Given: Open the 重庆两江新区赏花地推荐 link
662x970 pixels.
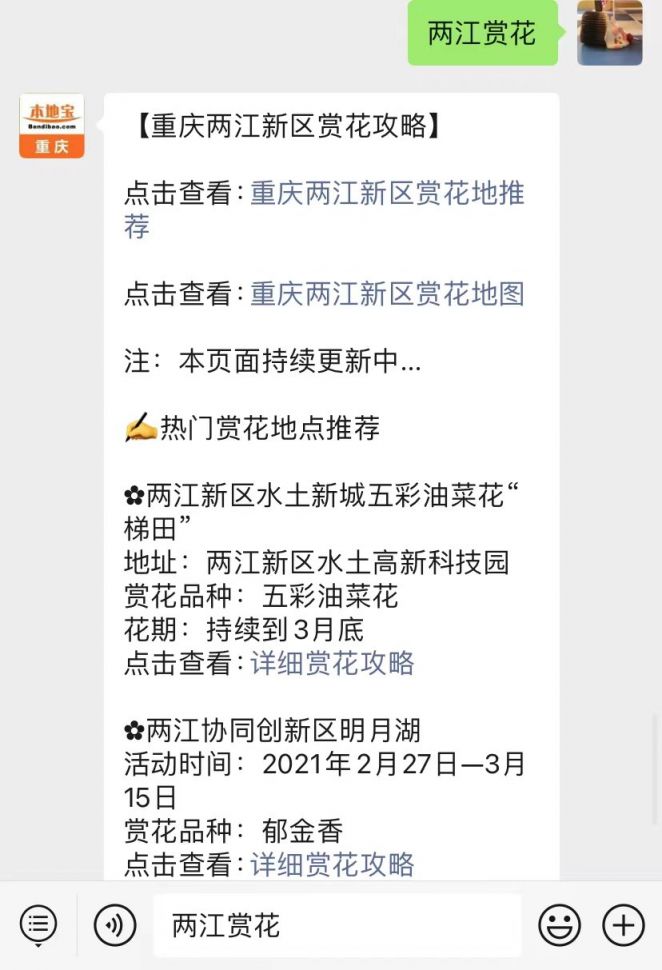Looking at the screenshot, I should [387, 193].
